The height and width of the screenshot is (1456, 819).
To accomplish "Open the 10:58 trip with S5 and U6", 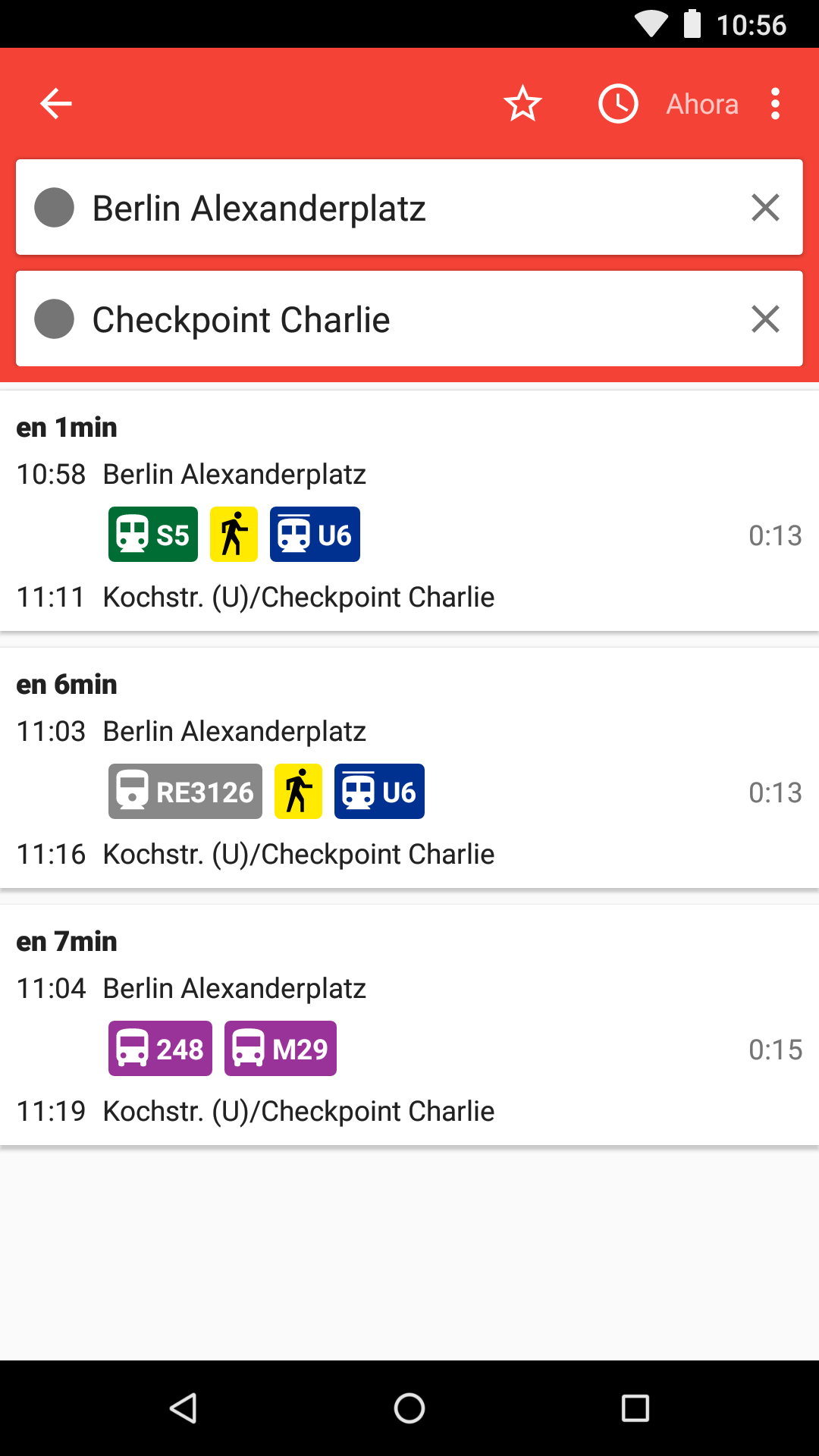I will (409, 511).
